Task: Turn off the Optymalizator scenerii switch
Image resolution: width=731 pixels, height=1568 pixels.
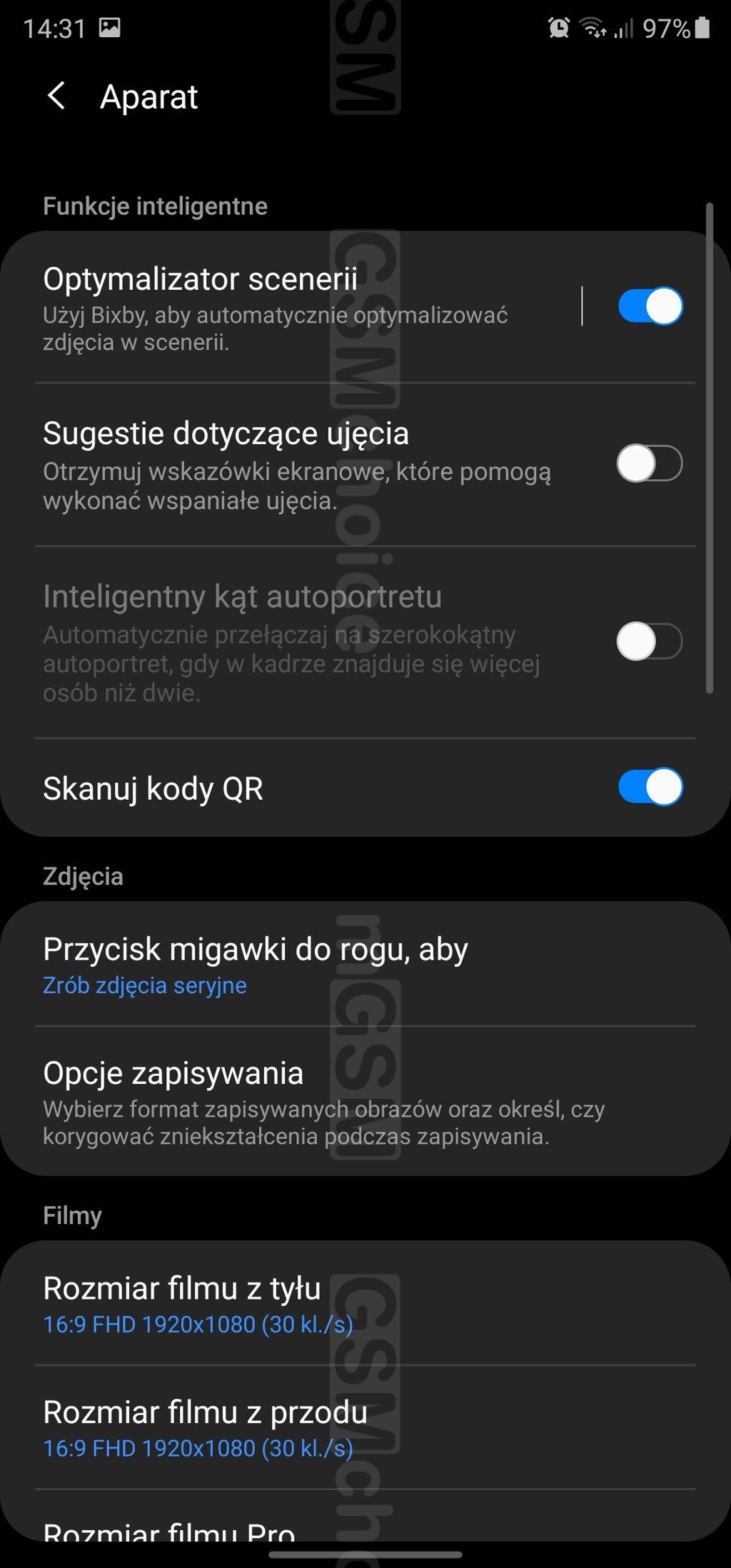Action: 650,306
